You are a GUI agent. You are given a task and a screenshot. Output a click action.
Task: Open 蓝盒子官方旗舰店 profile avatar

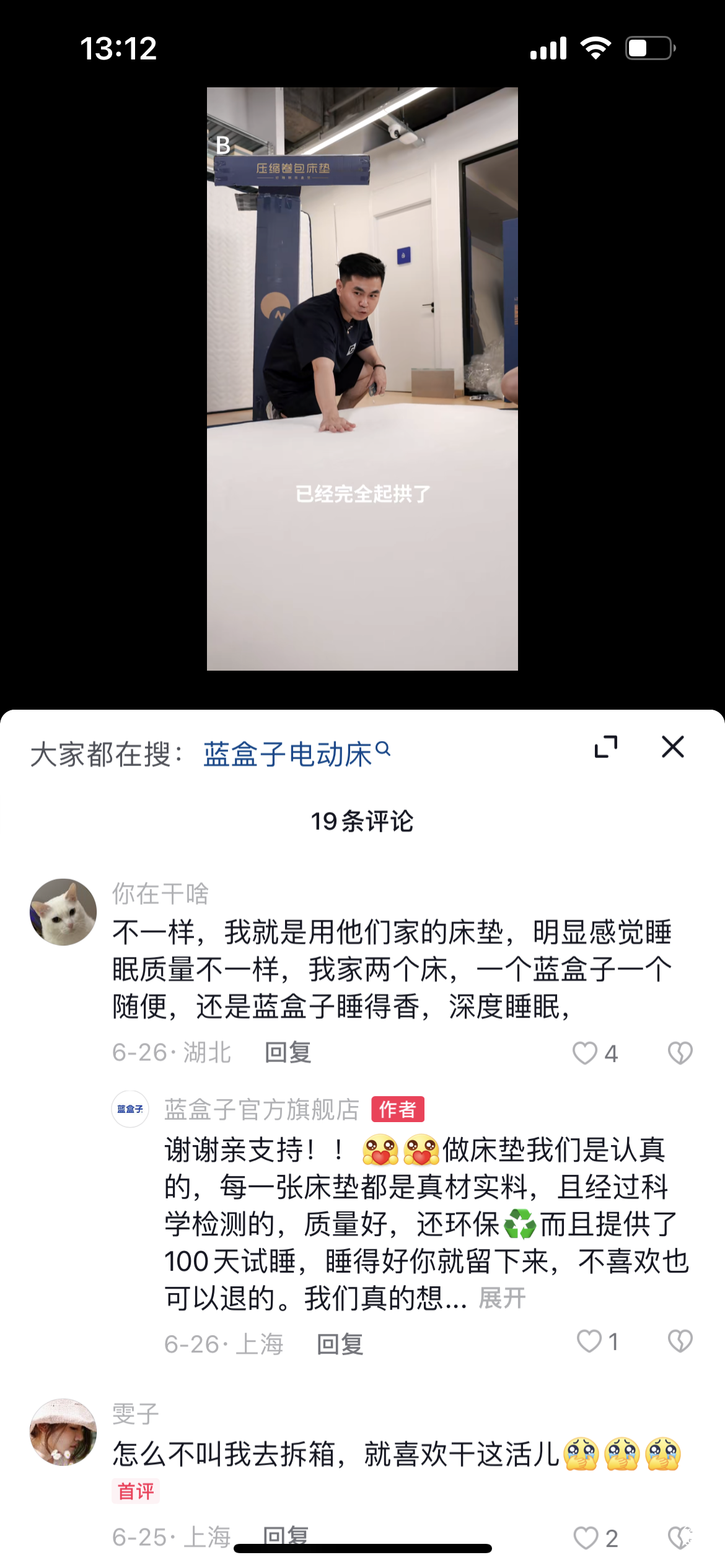(x=130, y=1109)
